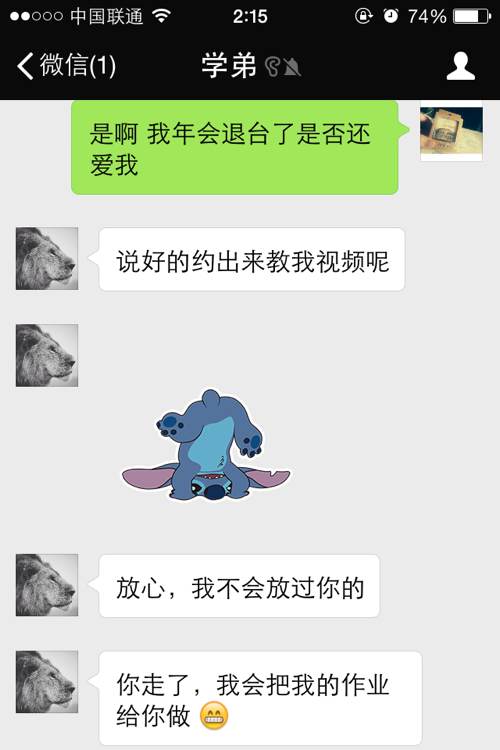
Task: Tap the lion avatar beside 放心，我不会放过你的
Action: 47,585
